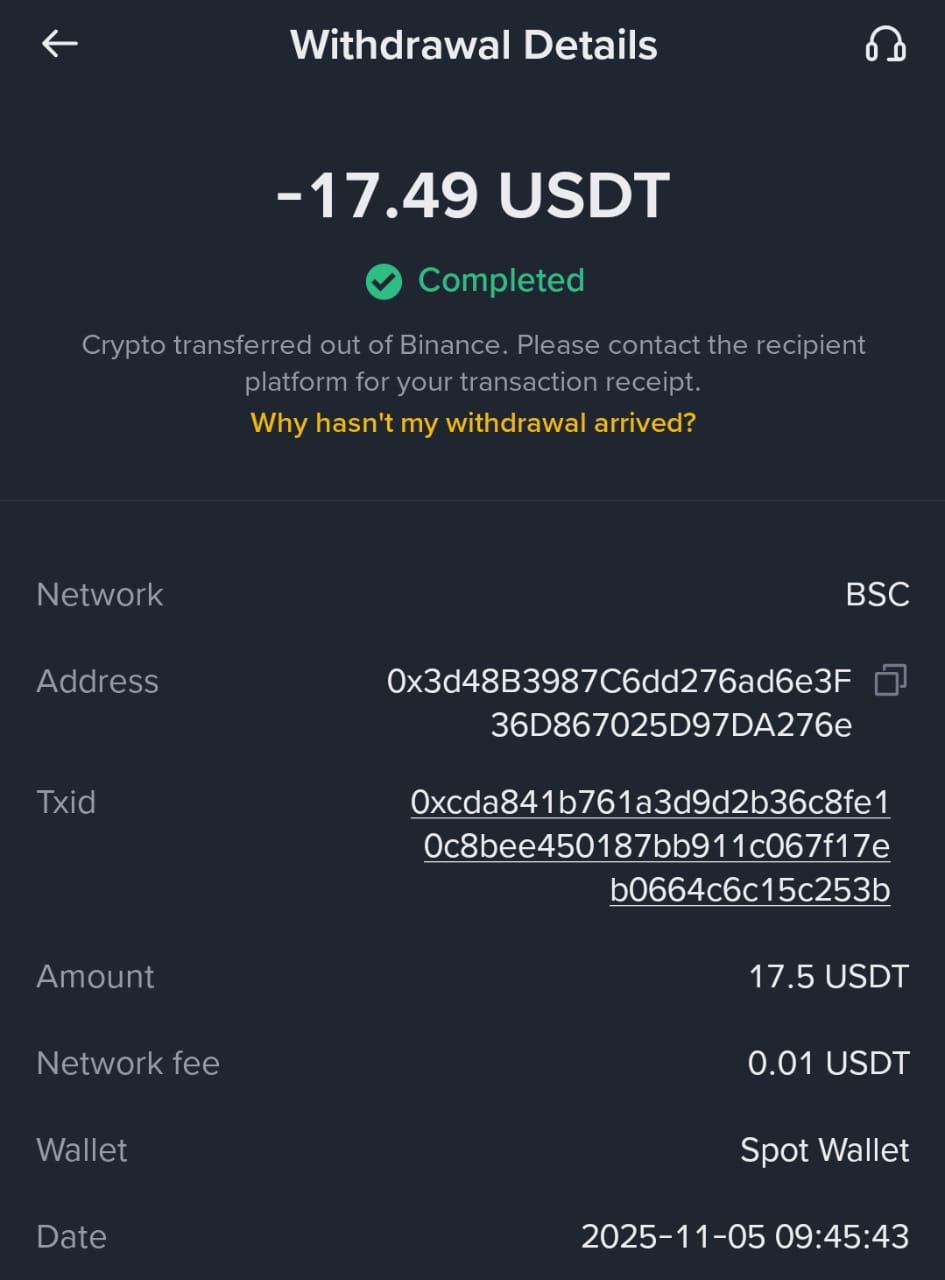945x1280 pixels.
Task: Click the Txid row label
Action: click(x=65, y=803)
